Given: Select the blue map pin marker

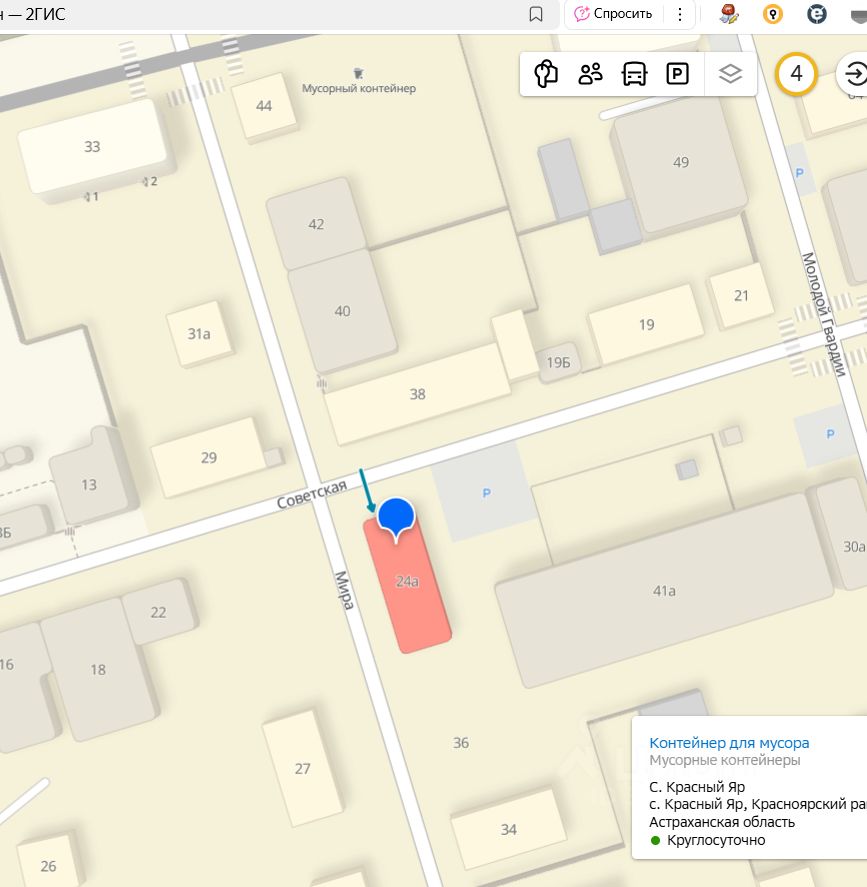Looking at the screenshot, I should [396, 516].
